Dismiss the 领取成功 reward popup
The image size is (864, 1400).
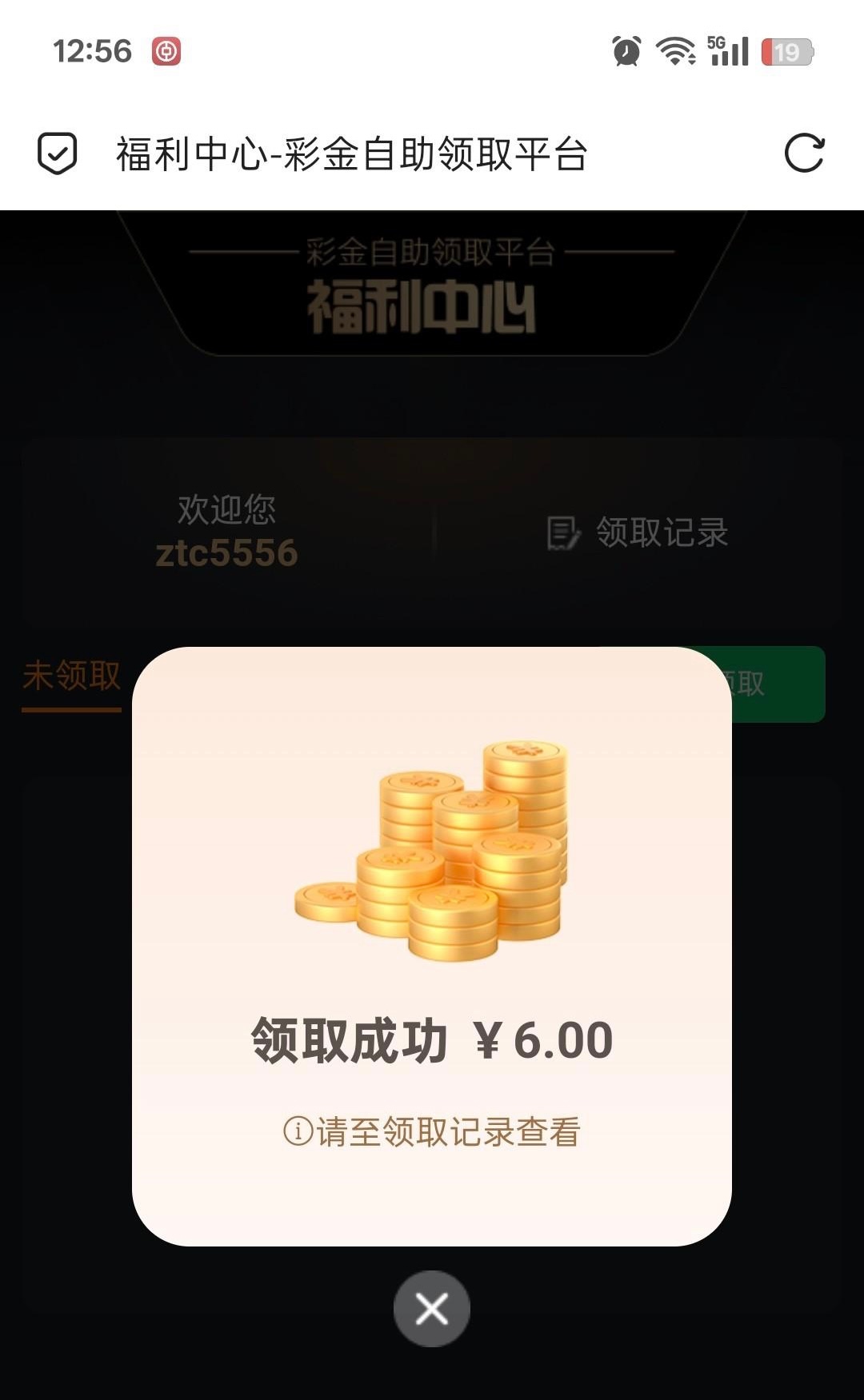431,1309
